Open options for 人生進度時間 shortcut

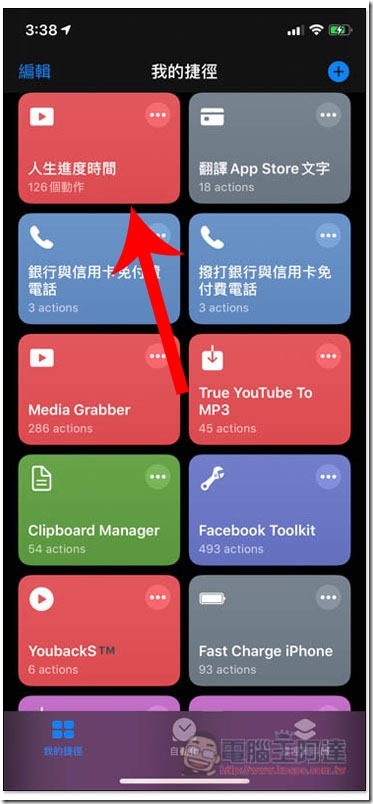click(x=158, y=115)
